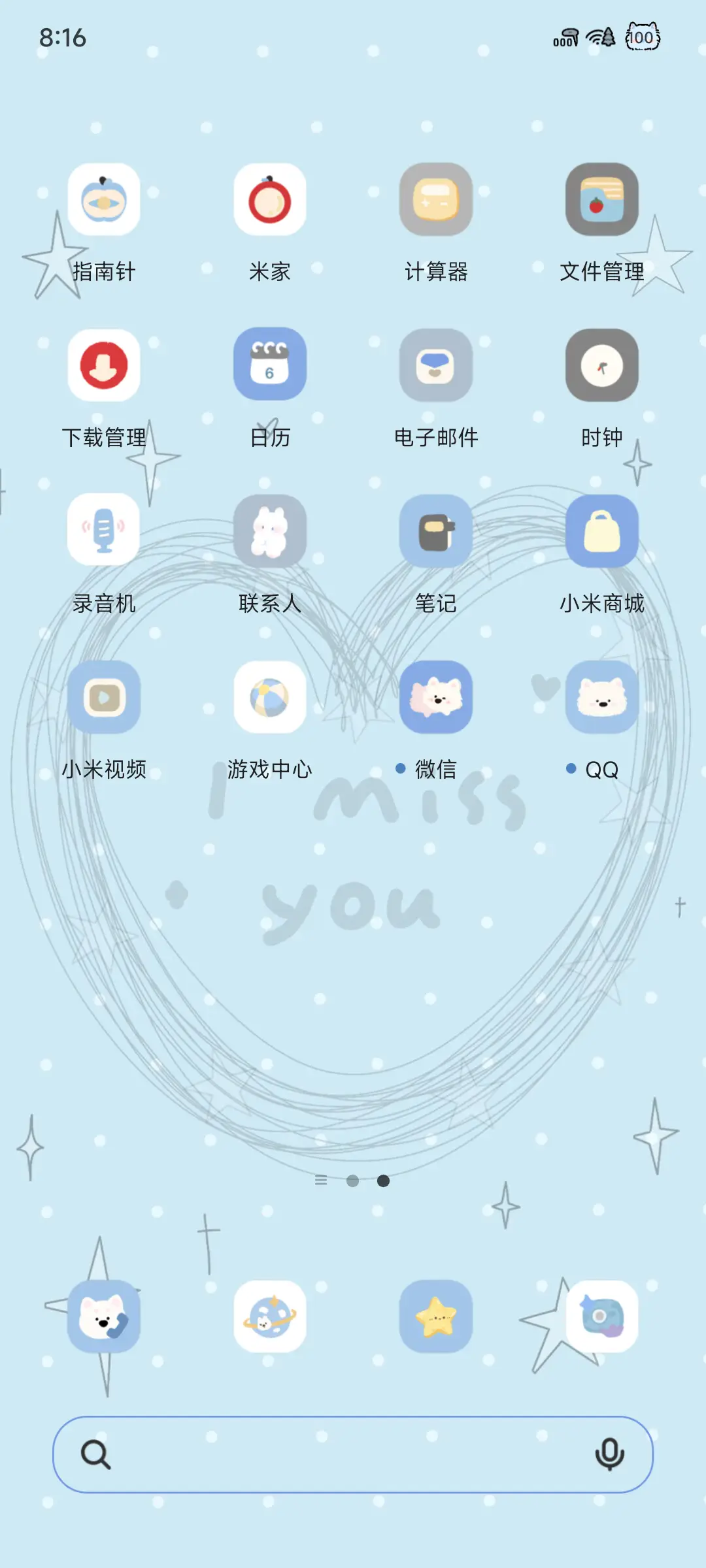The width and height of the screenshot is (706, 1568).
Task: Open the 时钟 clock app
Action: [x=601, y=366]
